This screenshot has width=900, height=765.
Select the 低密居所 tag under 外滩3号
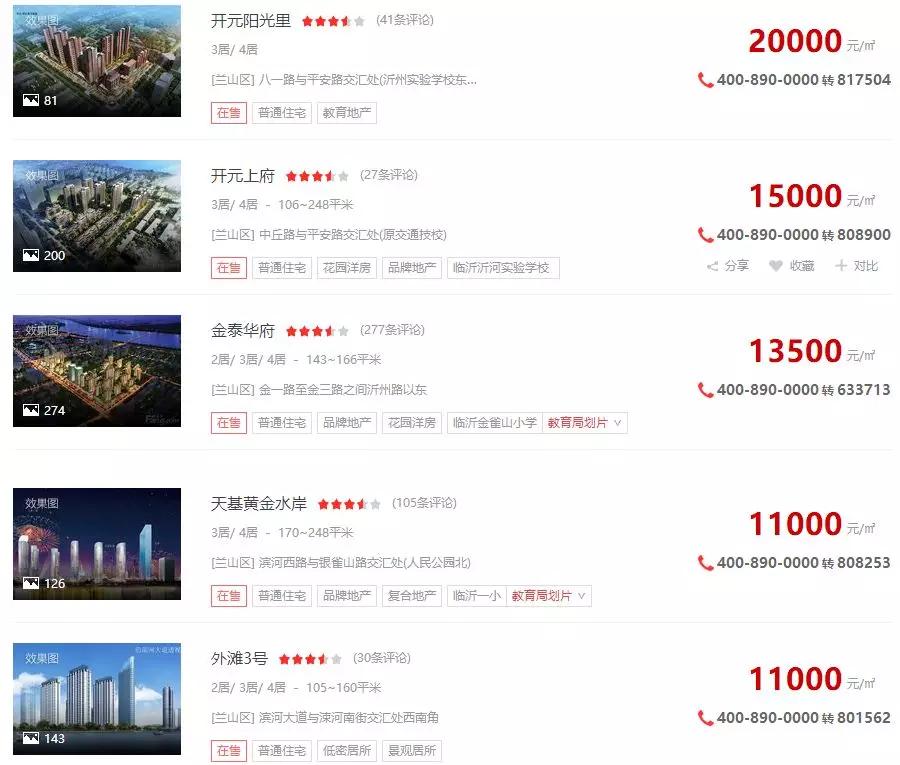coord(346,751)
